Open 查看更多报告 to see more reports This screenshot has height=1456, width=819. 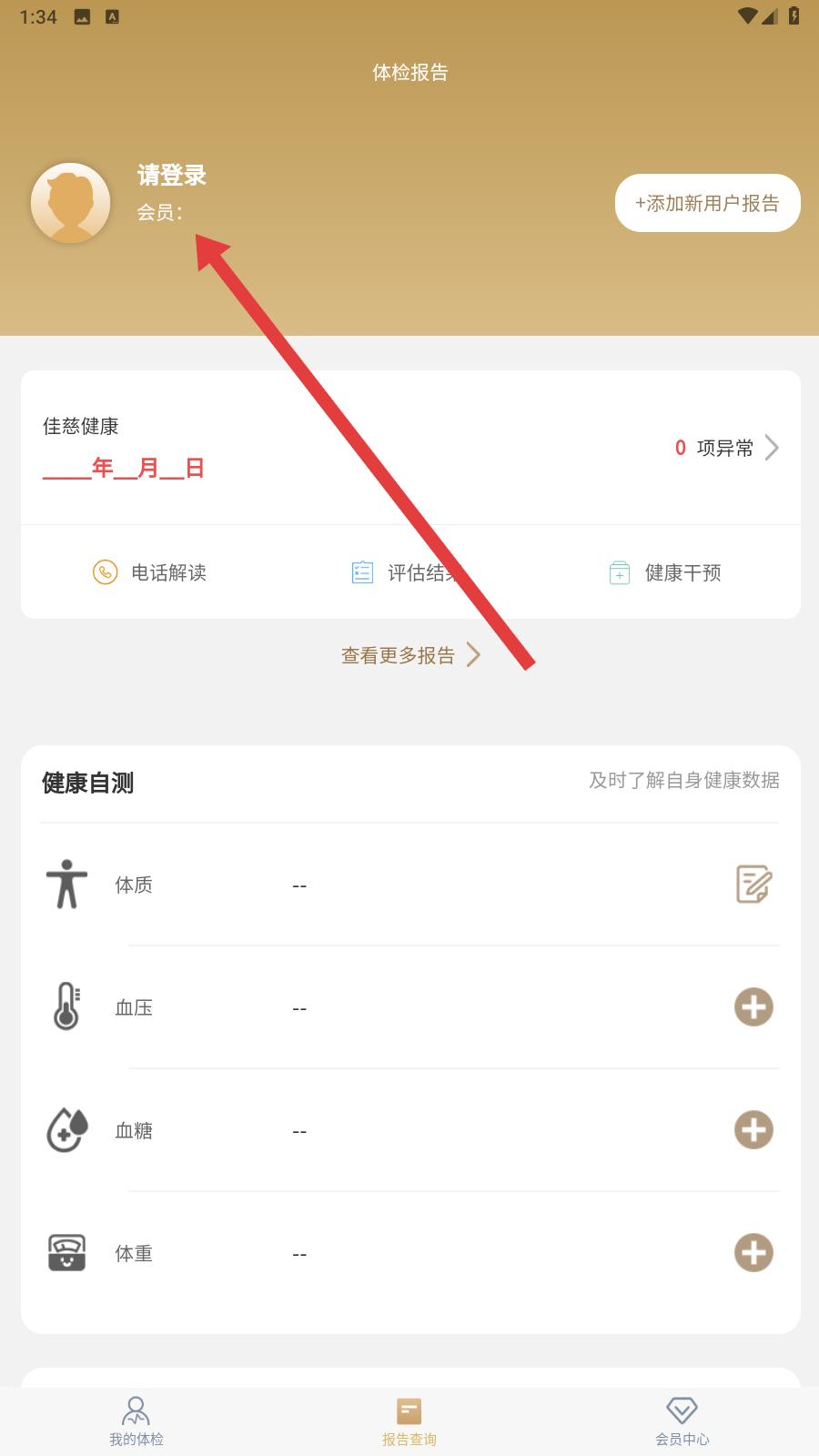point(409,655)
